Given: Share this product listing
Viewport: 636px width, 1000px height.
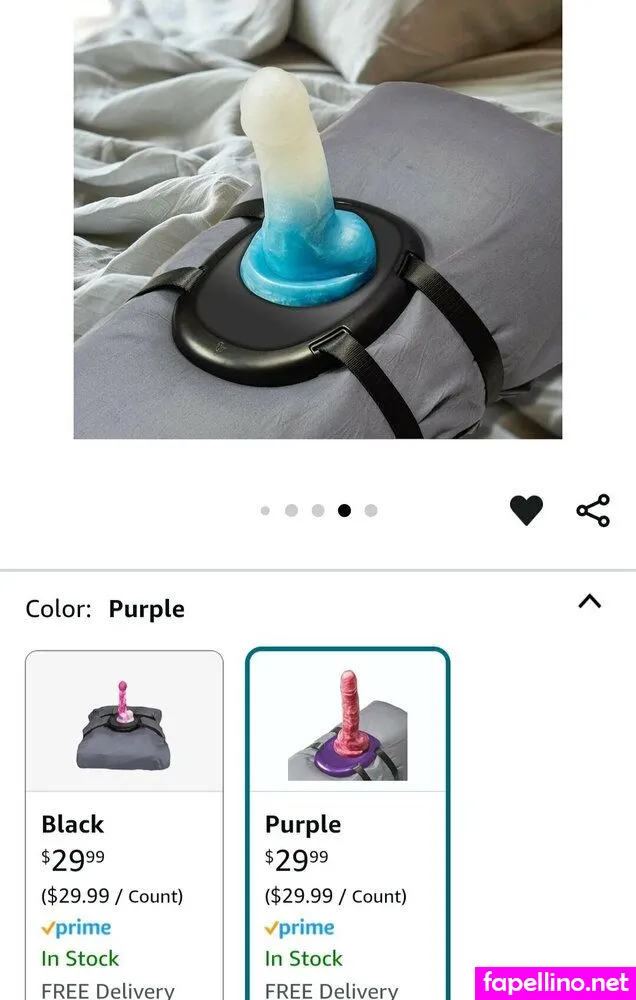Looking at the screenshot, I should tap(593, 510).
